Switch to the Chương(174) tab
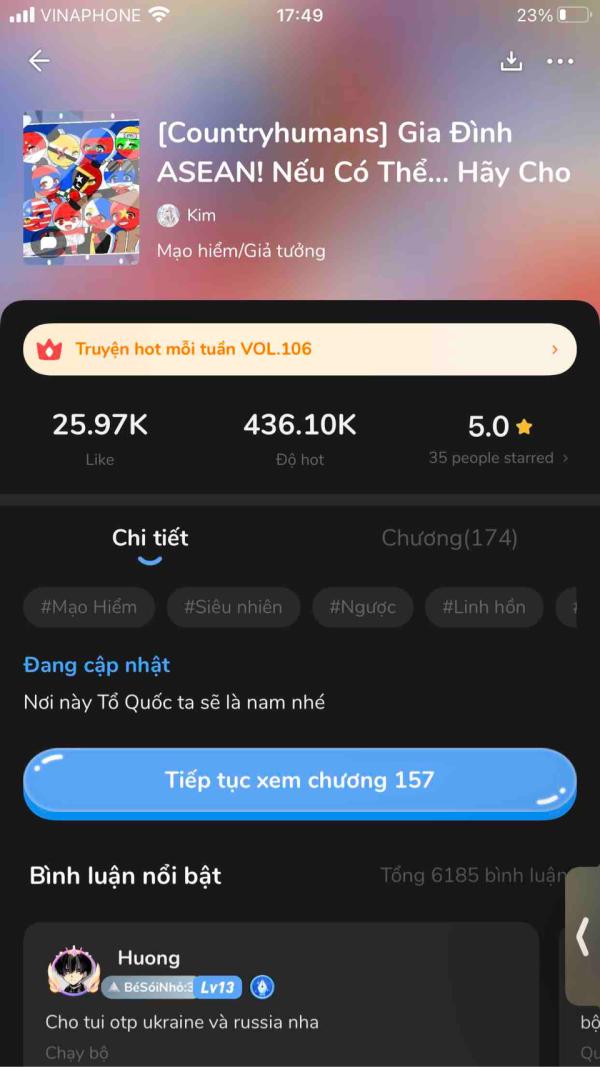Image resolution: width=600 pixels, height=1067 pixels. click(x=449, y=538)
